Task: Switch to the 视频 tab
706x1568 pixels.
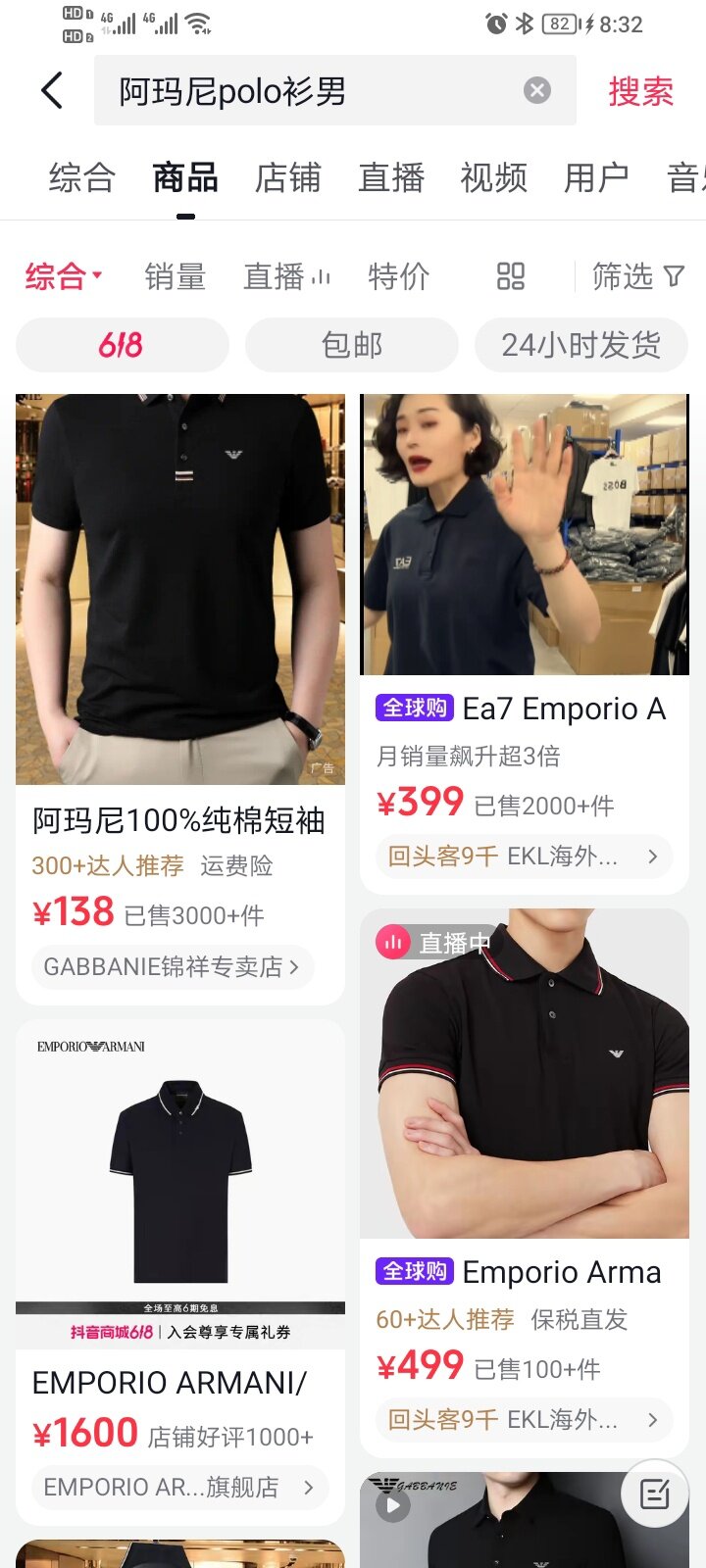Action: (x=494, y=178)
